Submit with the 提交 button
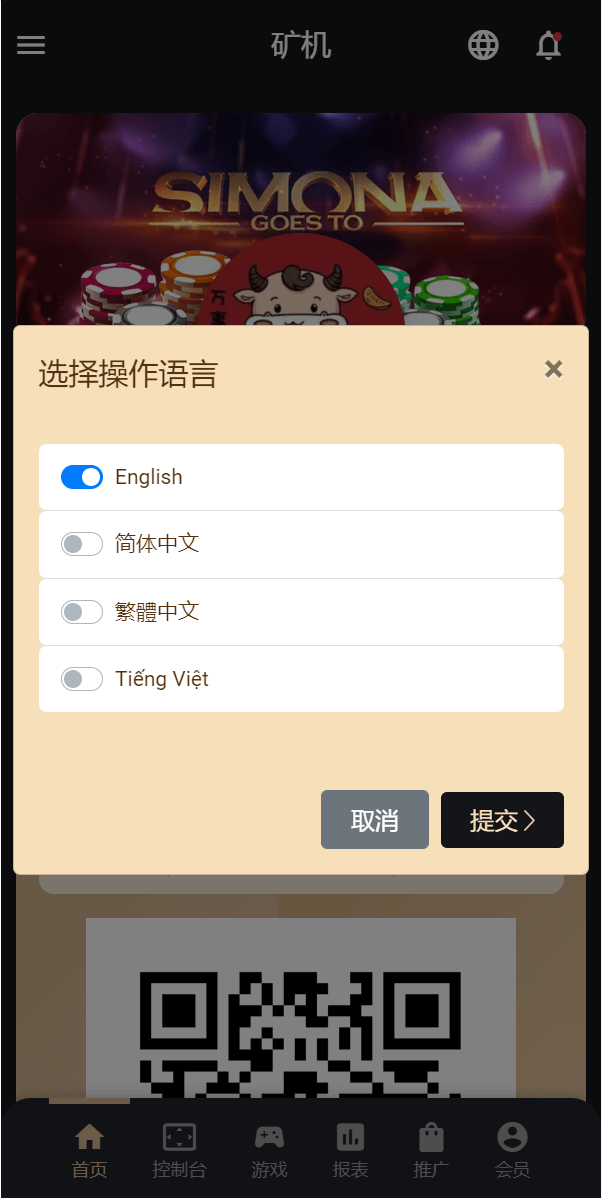602x1198 pixels. pos(502,820)
